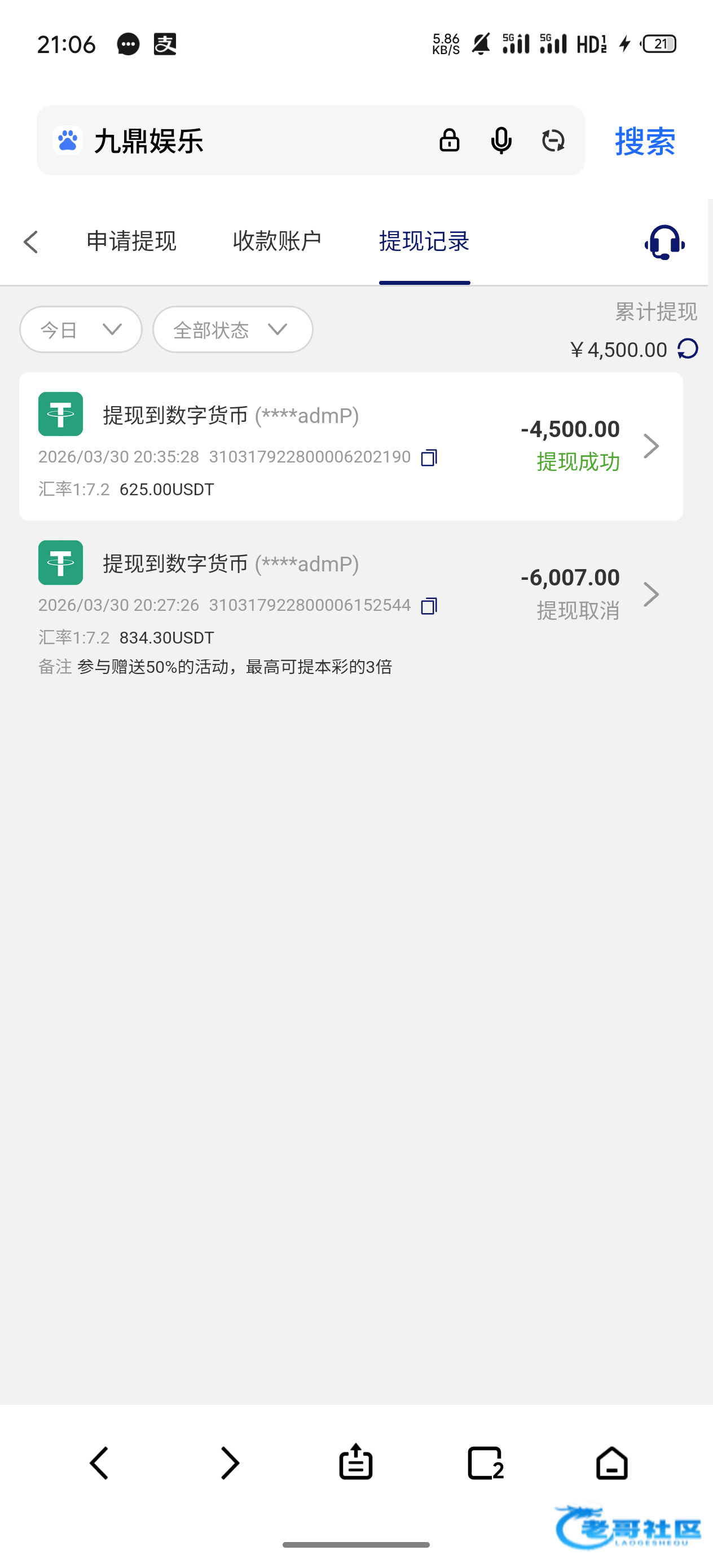Open the -4,500.00 提现成功 withdrawal record
Viewport: 713px width, 1568px height.
[351, 446]
